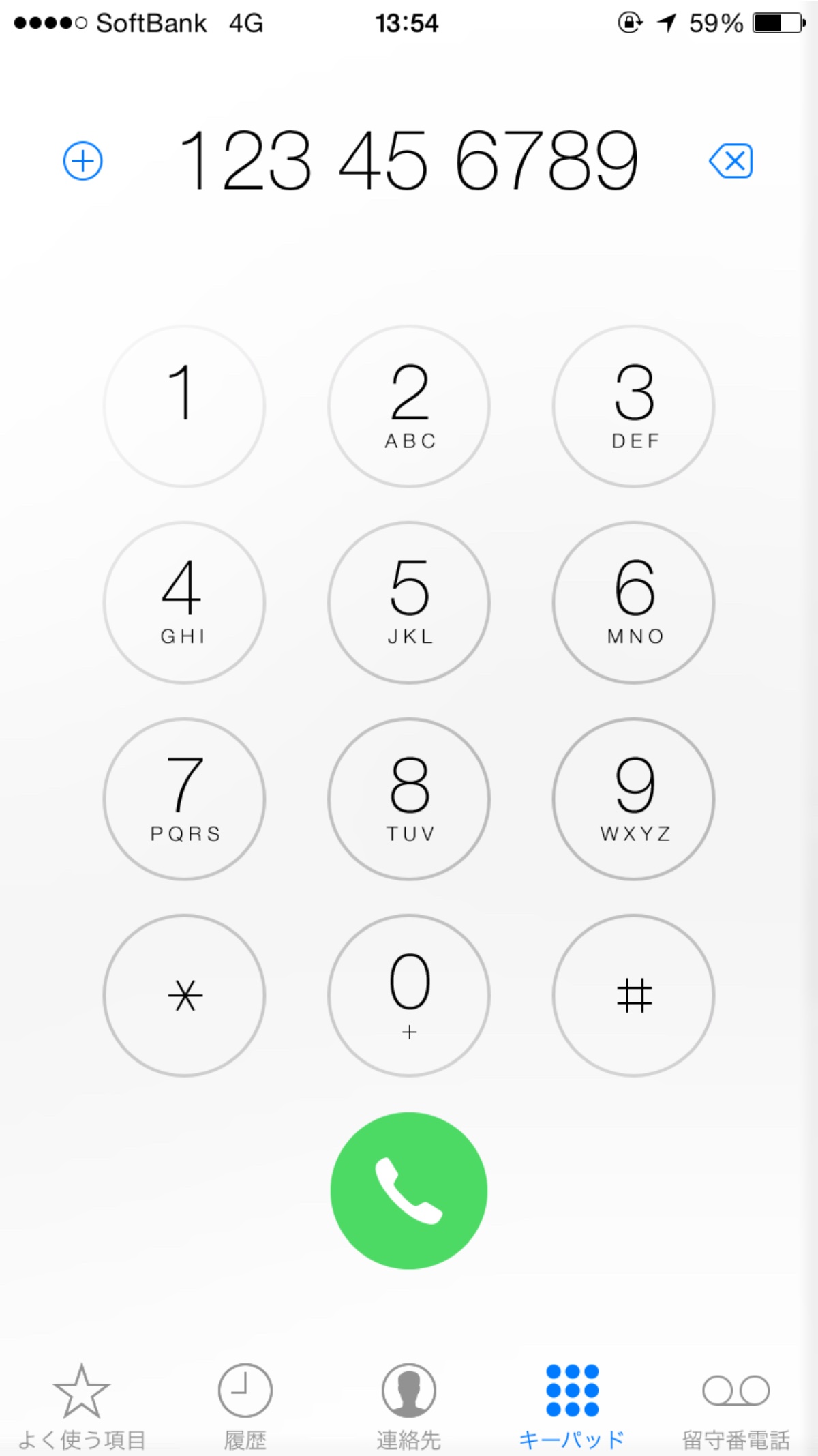Add the number to contacts with plus icon
Screen dimensions: 818x1456
point(82,161)
